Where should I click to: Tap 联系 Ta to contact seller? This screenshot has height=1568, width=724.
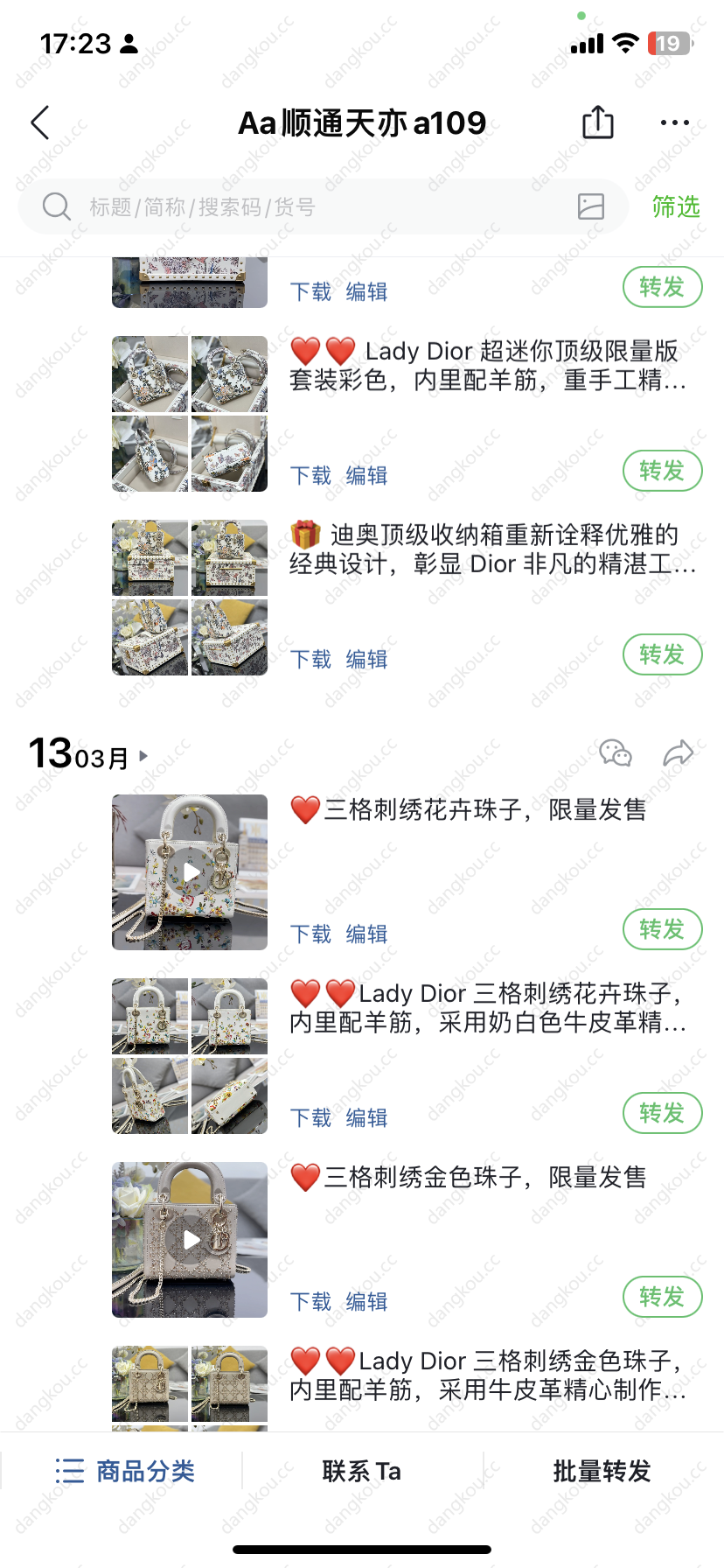coord(362,1471)
